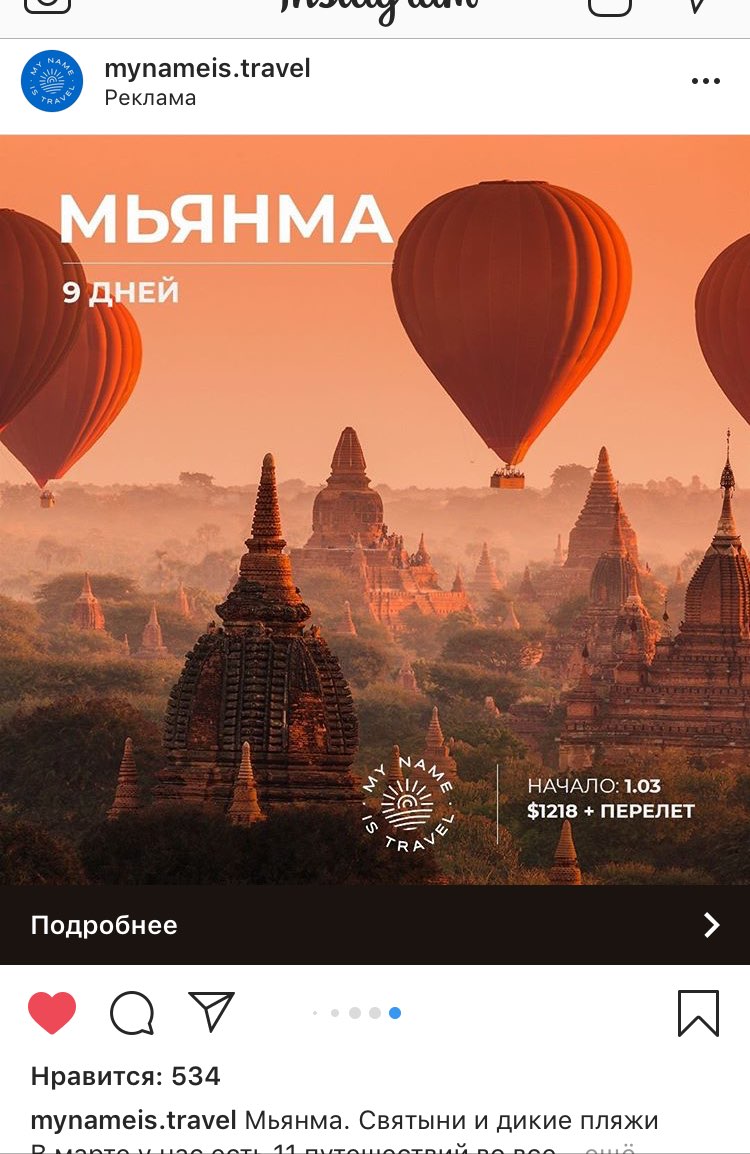Save the post with the bookmark icon
Image resolution: width=750 pixels, height=1154 pixels.
click(698, 1013)
